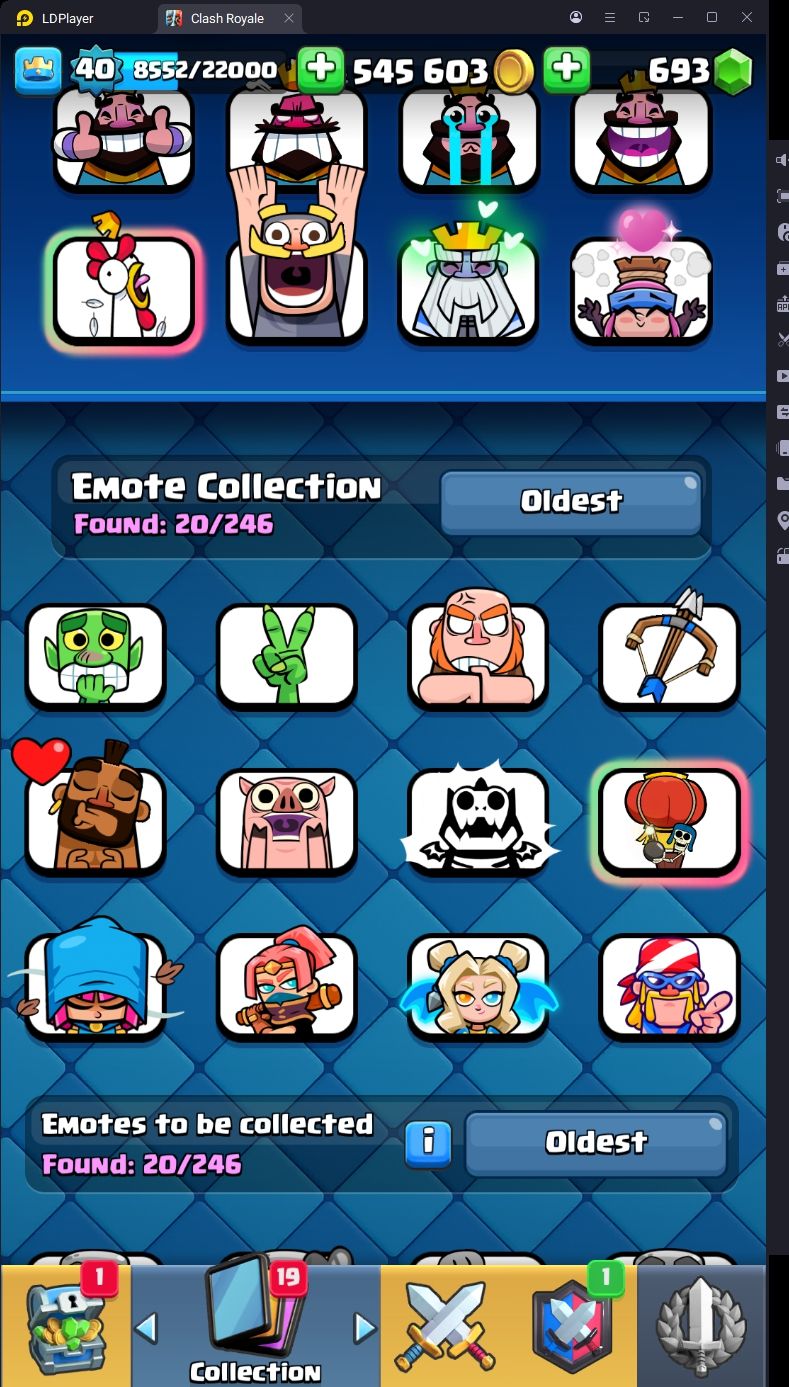Screen dimensions: 789x1387
Task: Tap the green plus next to gems
Action: [x=566, y=69]
